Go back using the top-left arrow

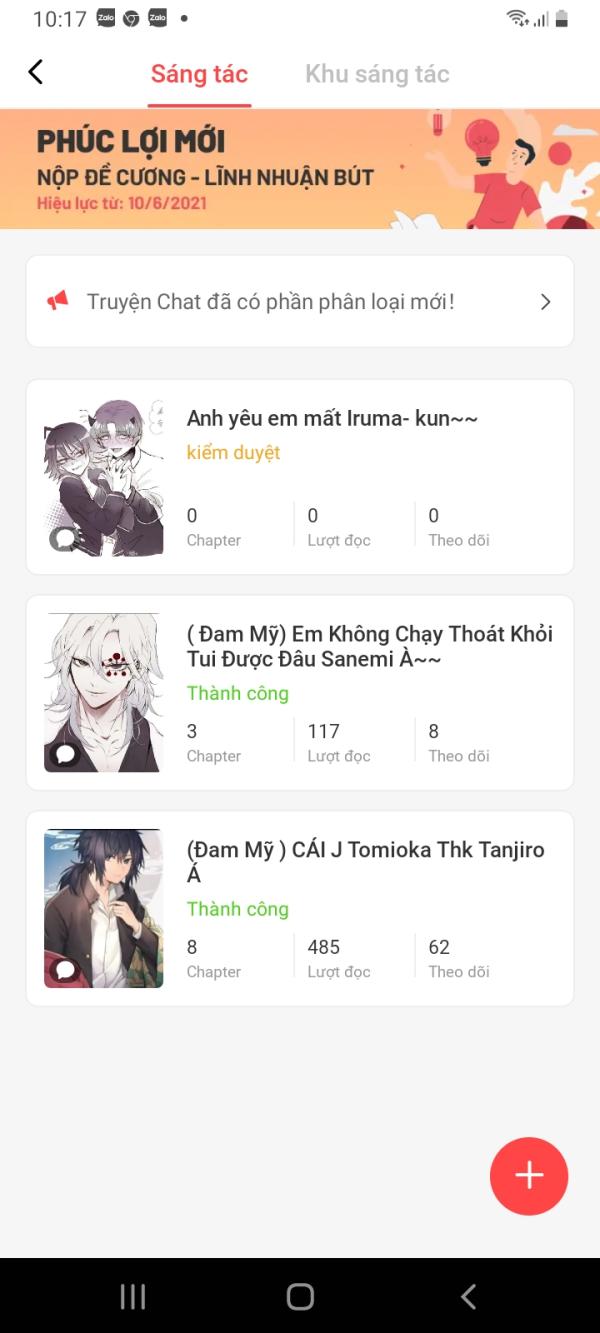point(36,72)
